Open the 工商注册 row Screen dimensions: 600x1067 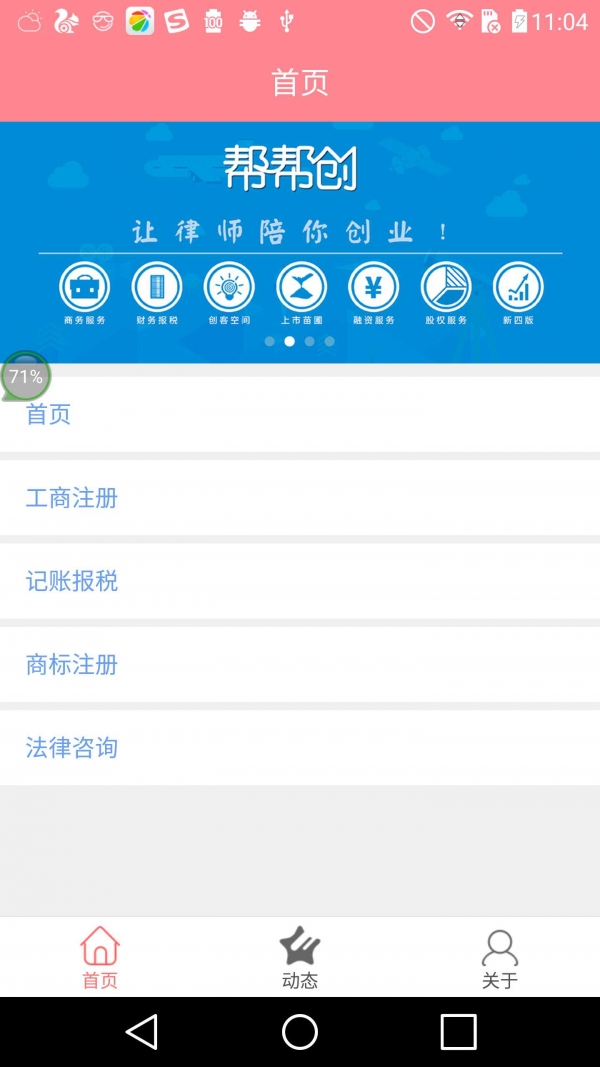point(300,497)
